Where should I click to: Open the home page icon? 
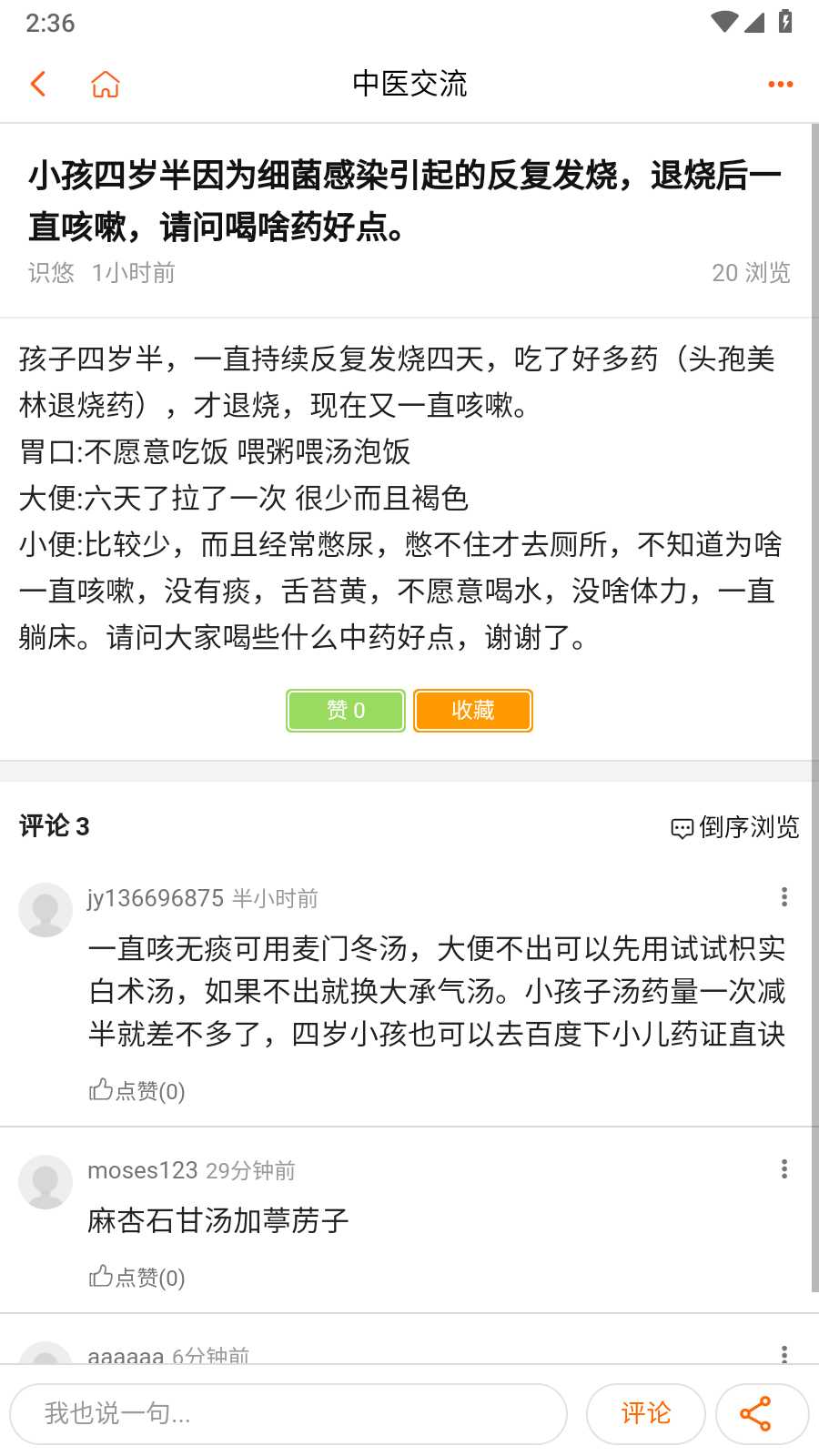pos(105,83)
